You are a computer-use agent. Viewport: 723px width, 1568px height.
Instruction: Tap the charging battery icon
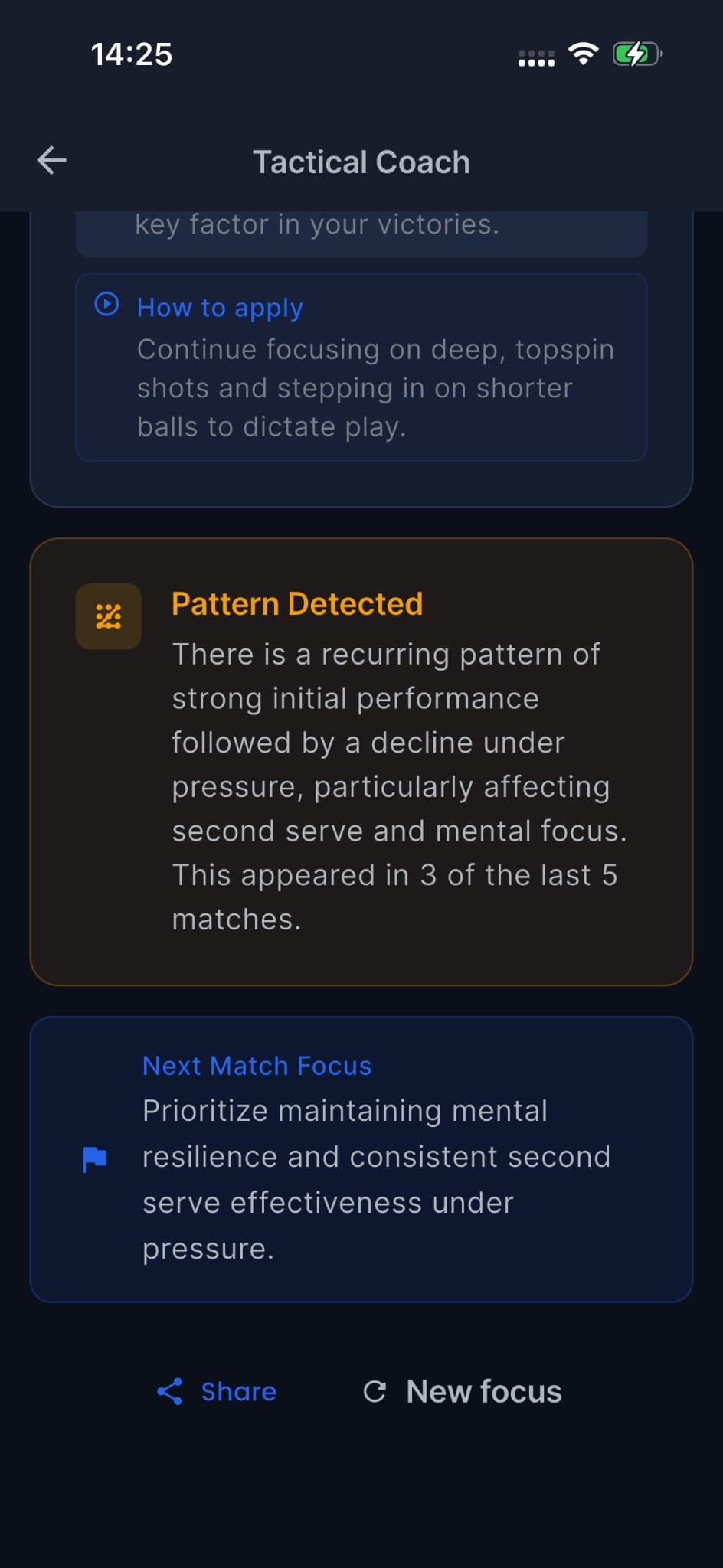click(635, 52)
